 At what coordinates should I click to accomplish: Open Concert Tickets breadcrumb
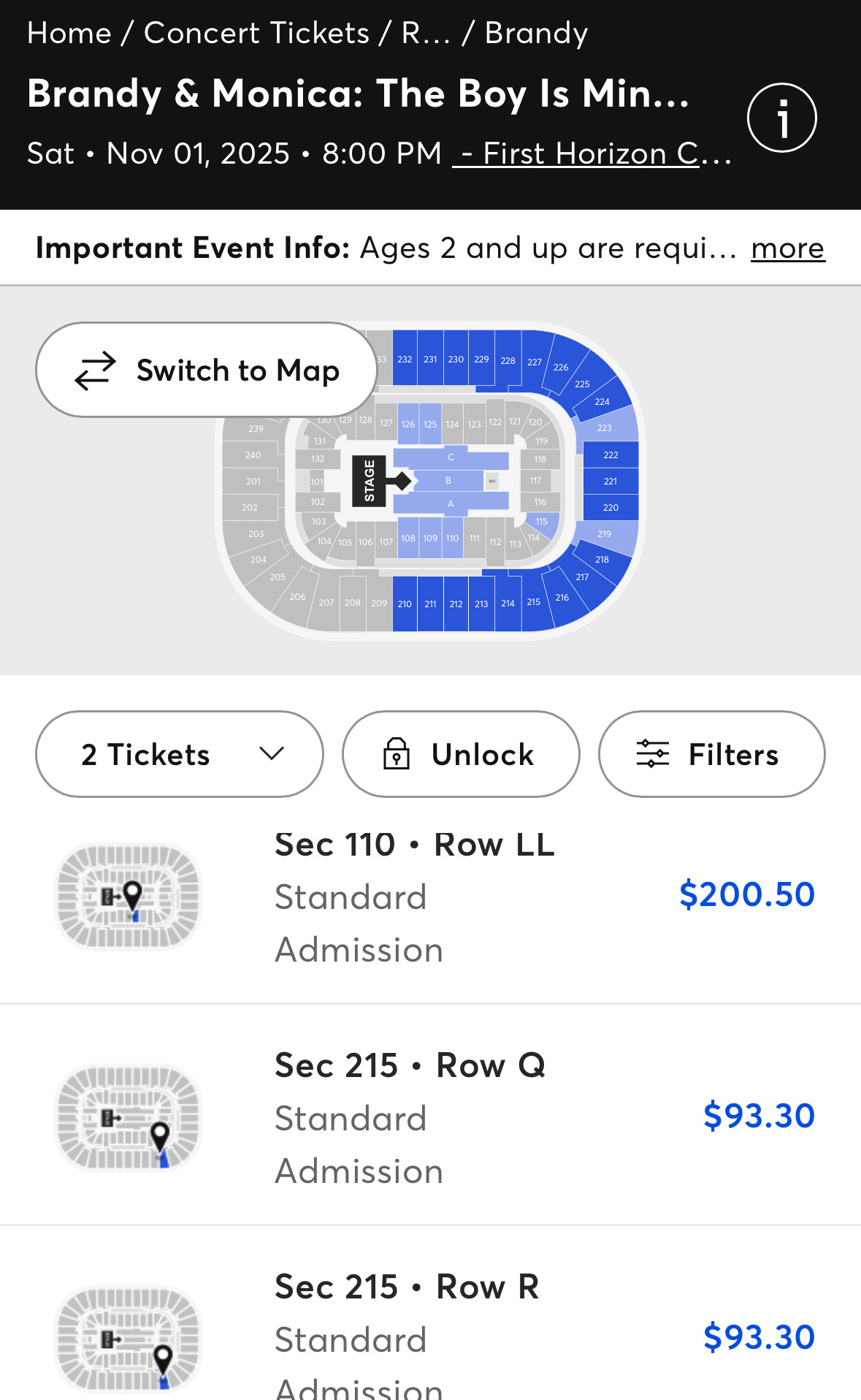[256, 34]
